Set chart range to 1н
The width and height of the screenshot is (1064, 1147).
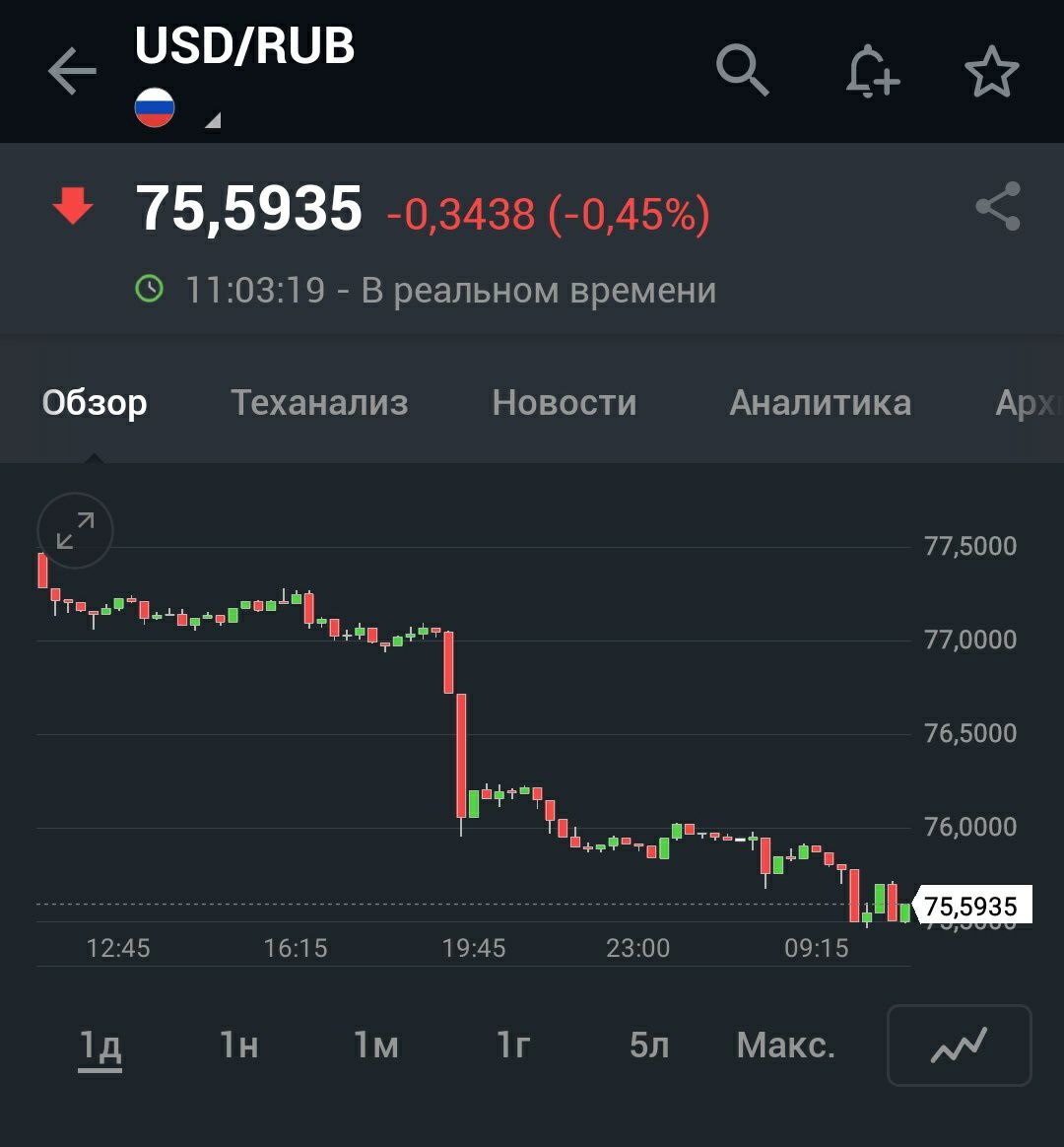tap(238, 1045)
